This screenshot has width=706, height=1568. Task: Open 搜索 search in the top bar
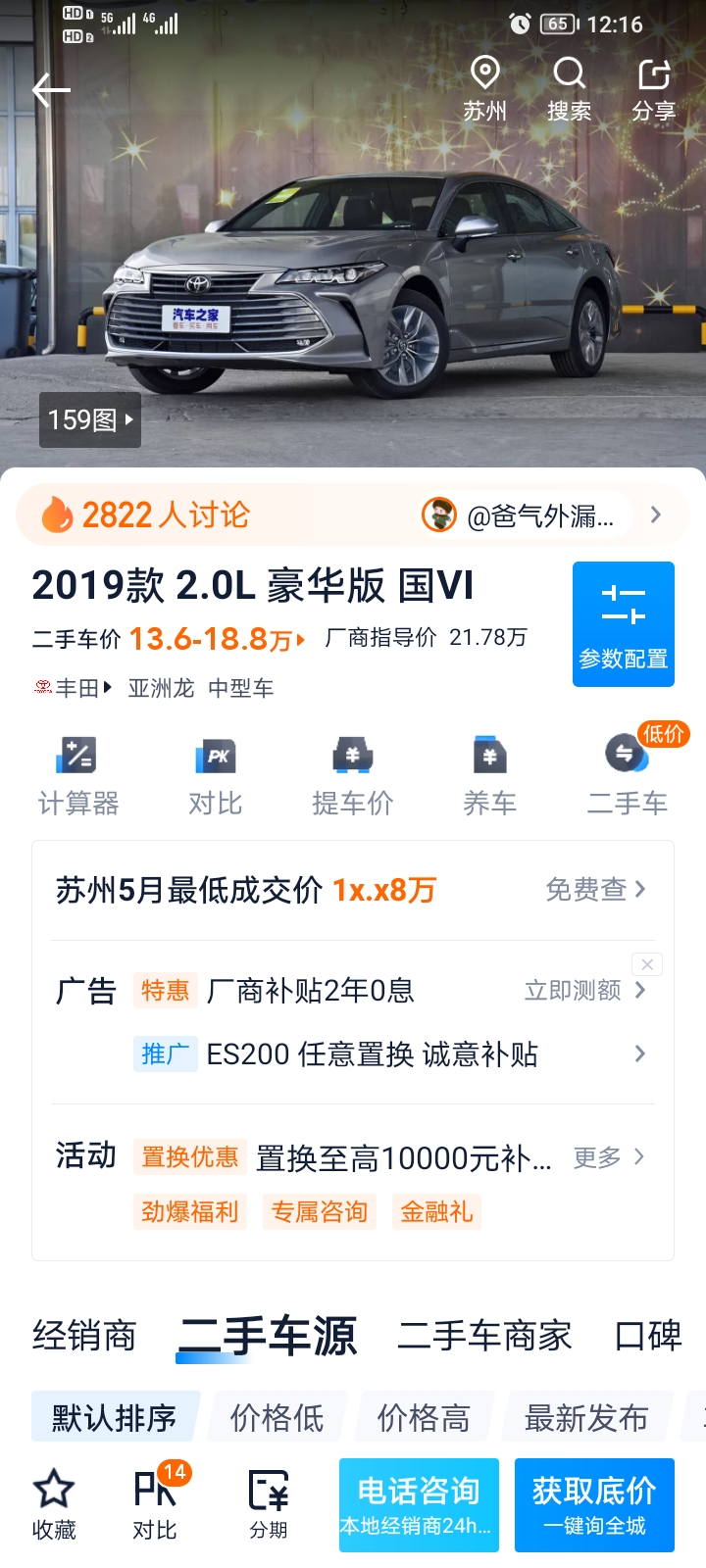pos(569,89)
